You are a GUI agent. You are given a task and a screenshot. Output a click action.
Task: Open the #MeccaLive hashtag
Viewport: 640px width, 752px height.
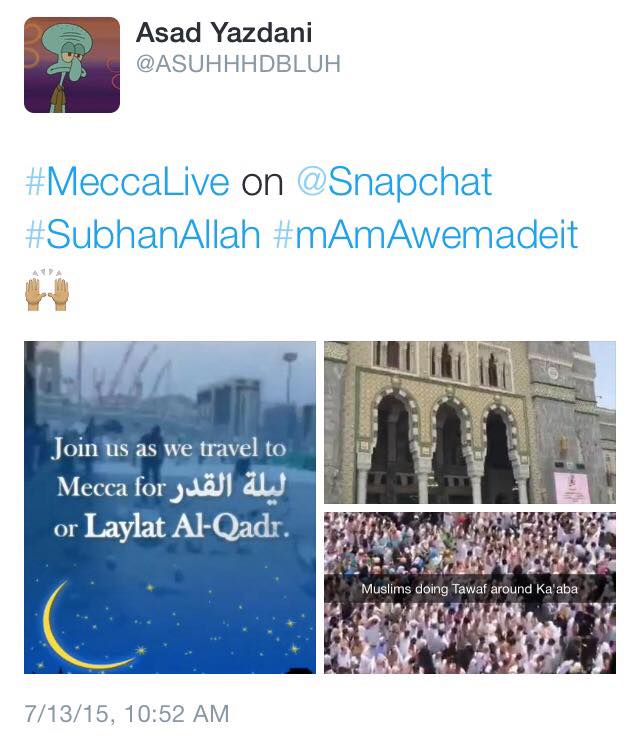[126, 182]
